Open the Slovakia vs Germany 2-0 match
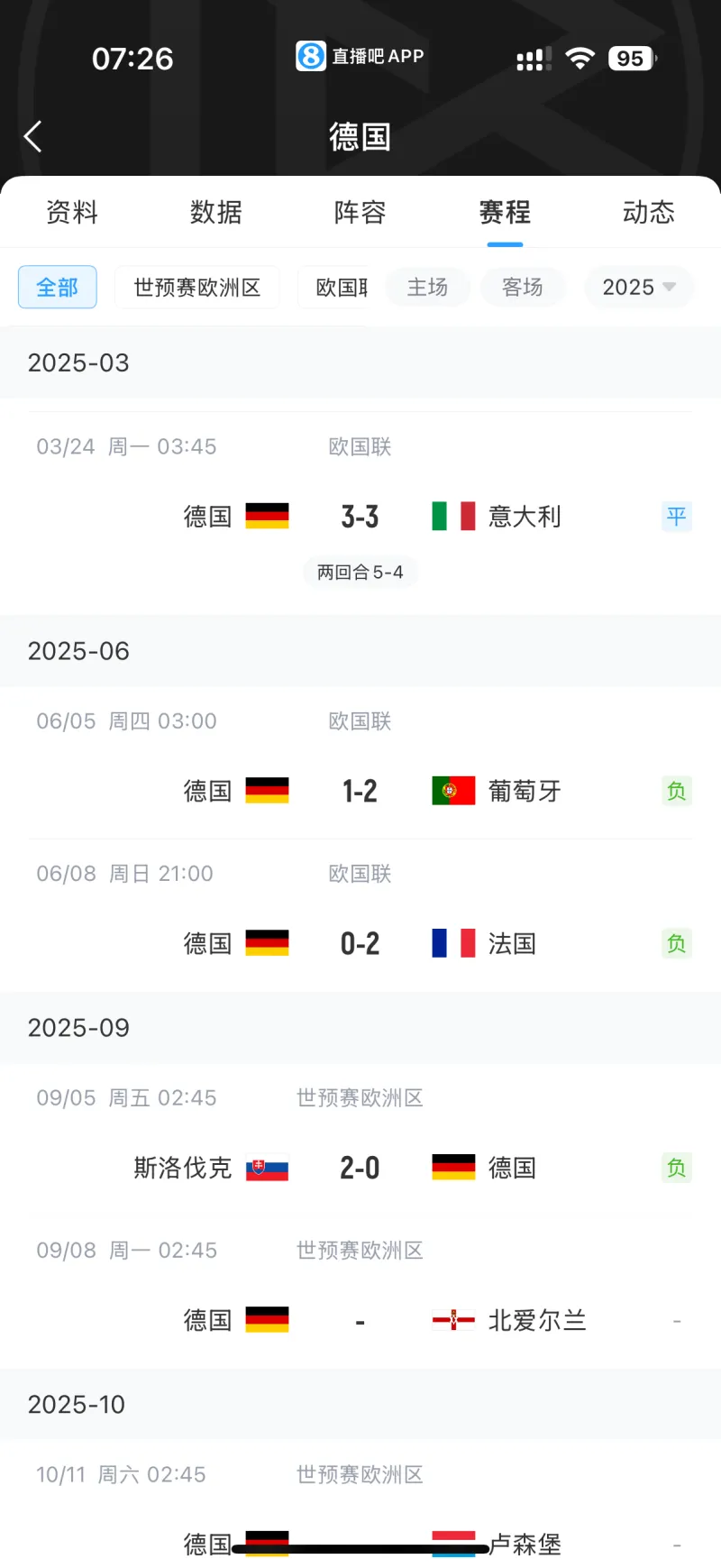The image size is (721, 1568). coord(360,1169)
